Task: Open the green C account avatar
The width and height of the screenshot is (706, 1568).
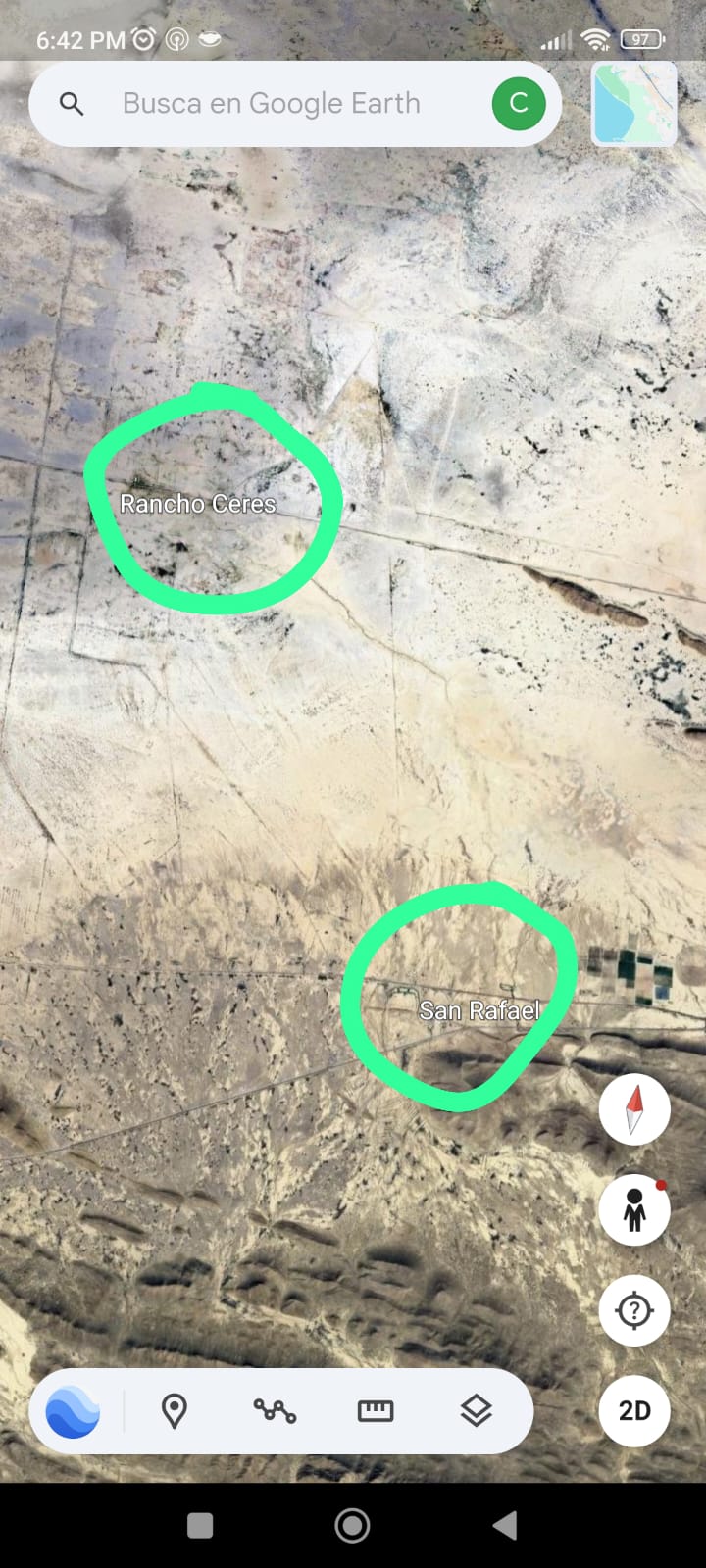Action: pos(519,103)
